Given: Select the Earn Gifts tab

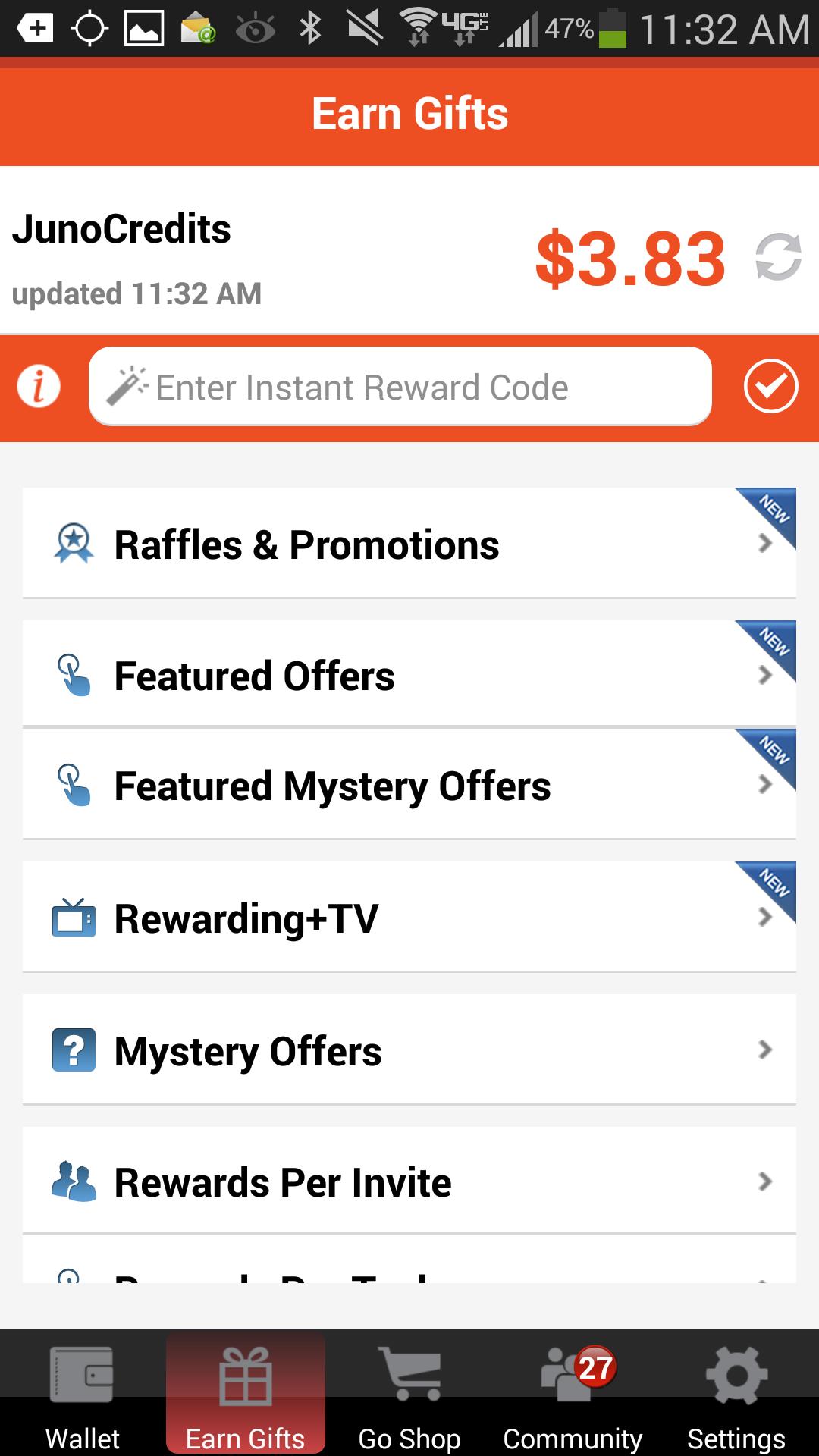Looking at the screenshot, I should [x=245, y=1395].
